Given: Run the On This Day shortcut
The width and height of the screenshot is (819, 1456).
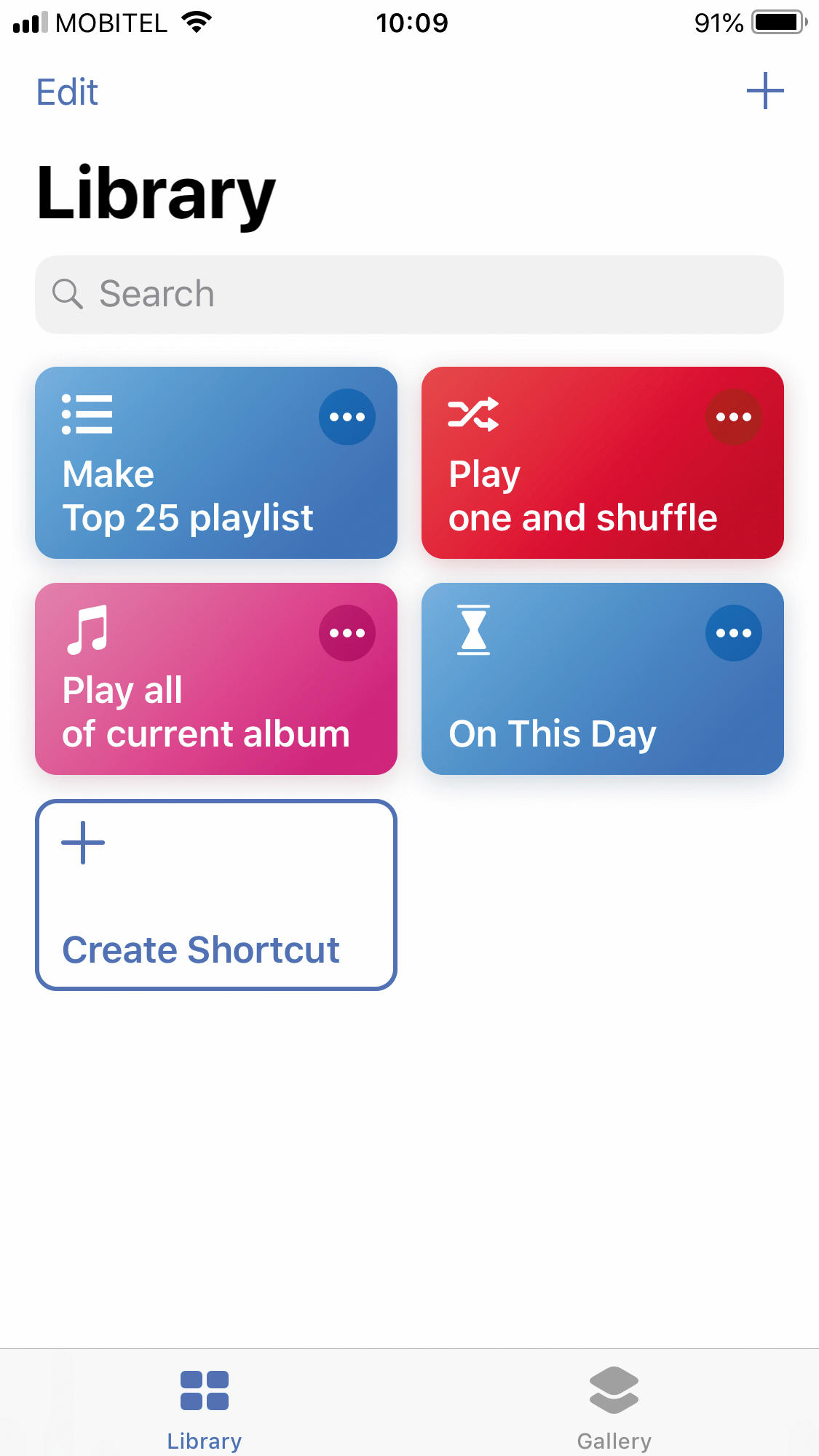Looking at the screenshot, I should pos(603,679).
